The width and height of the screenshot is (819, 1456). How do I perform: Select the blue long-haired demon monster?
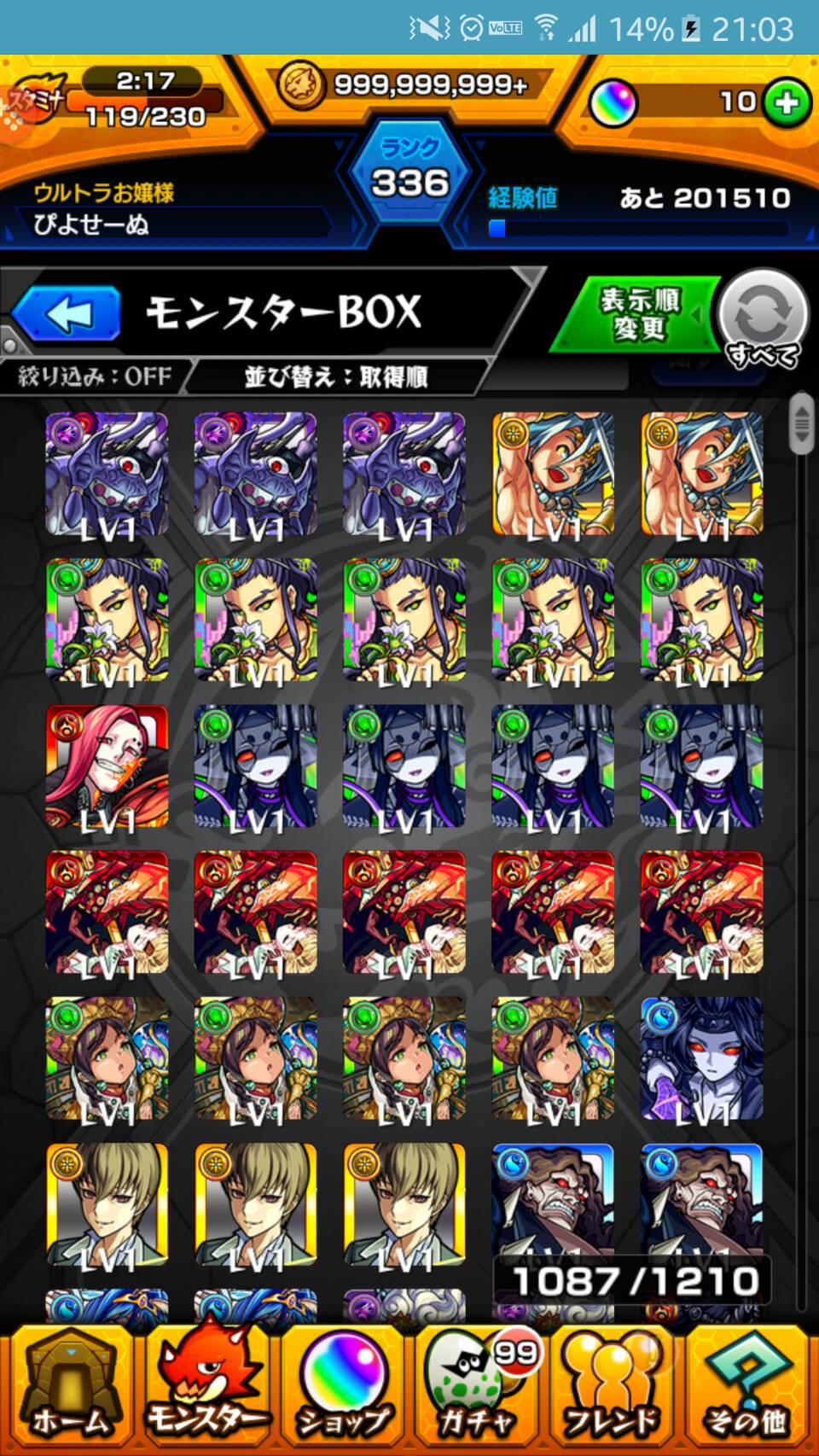pos(701,1058)
